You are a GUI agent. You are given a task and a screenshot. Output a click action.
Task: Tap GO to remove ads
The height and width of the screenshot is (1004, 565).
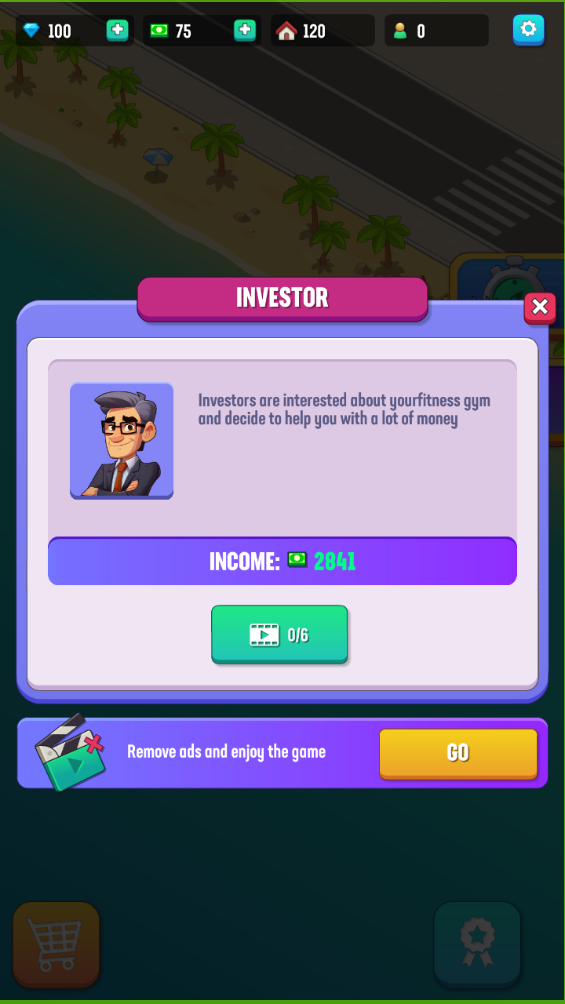click(458, 754)
